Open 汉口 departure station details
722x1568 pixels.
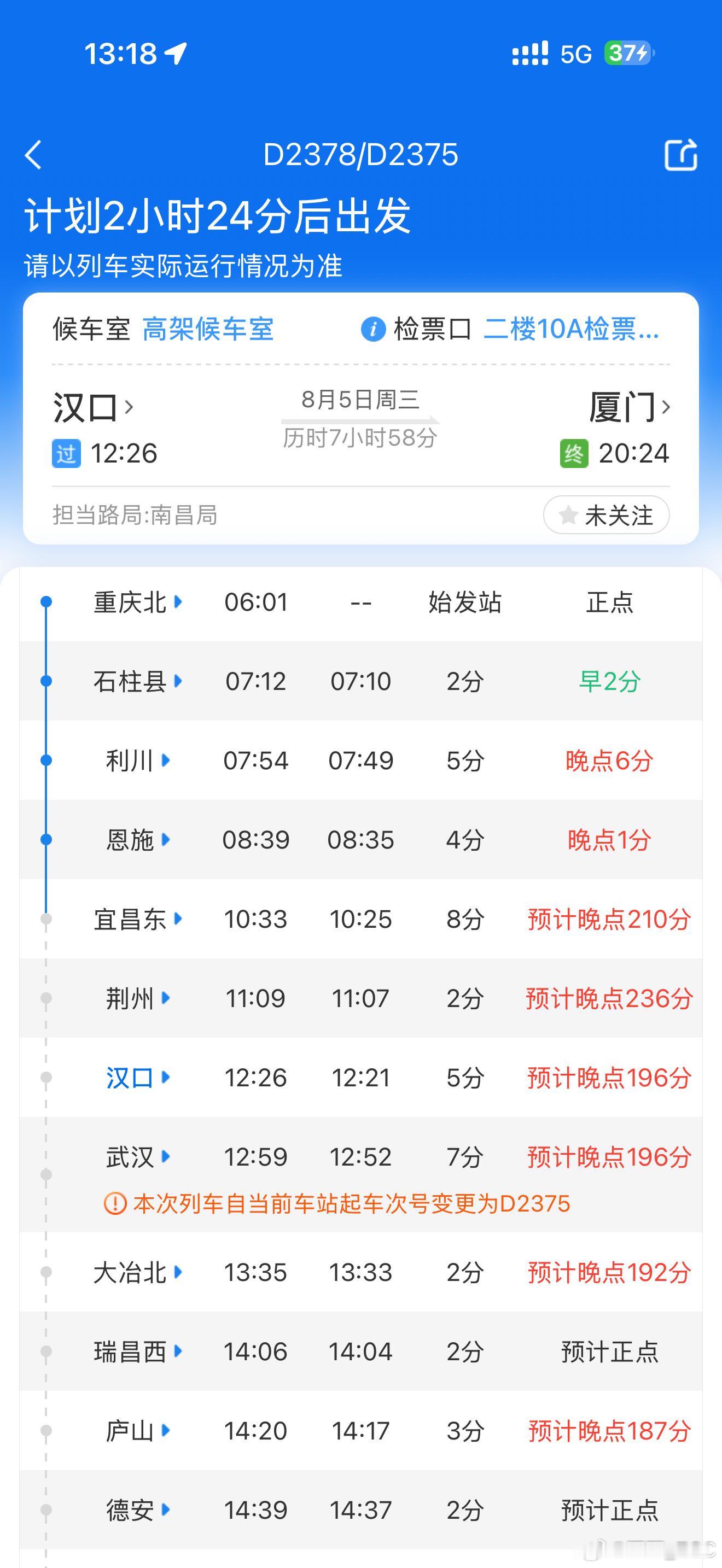pos(92,407)
